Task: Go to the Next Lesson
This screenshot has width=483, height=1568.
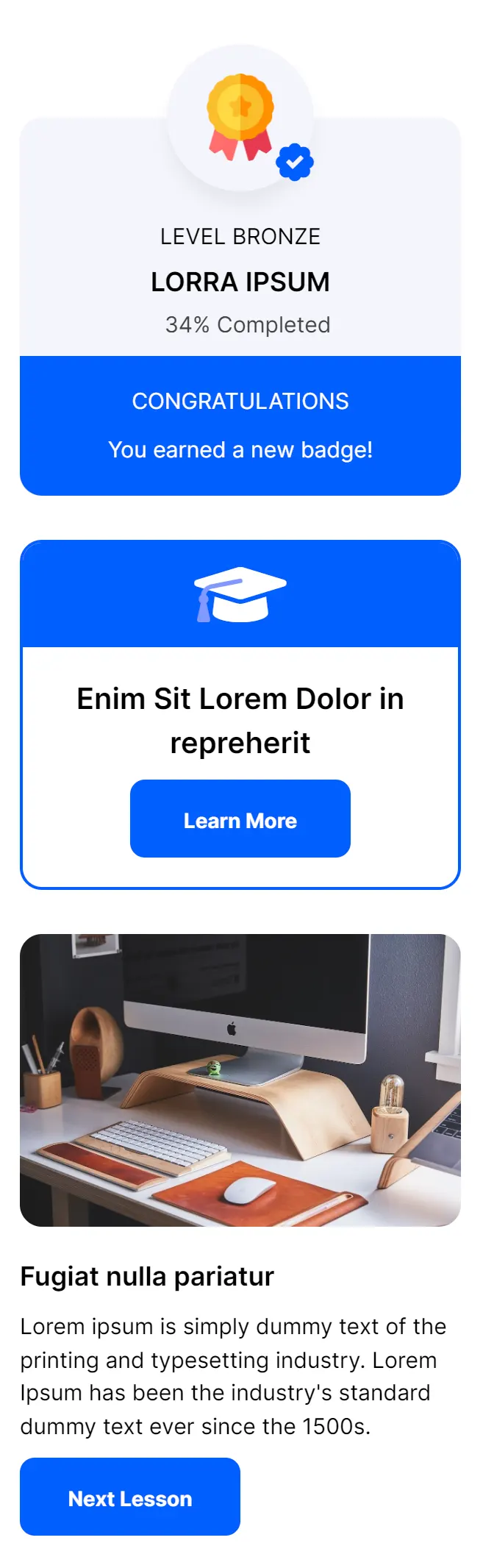Action: pyautogui.click(x=130, y=1497)
